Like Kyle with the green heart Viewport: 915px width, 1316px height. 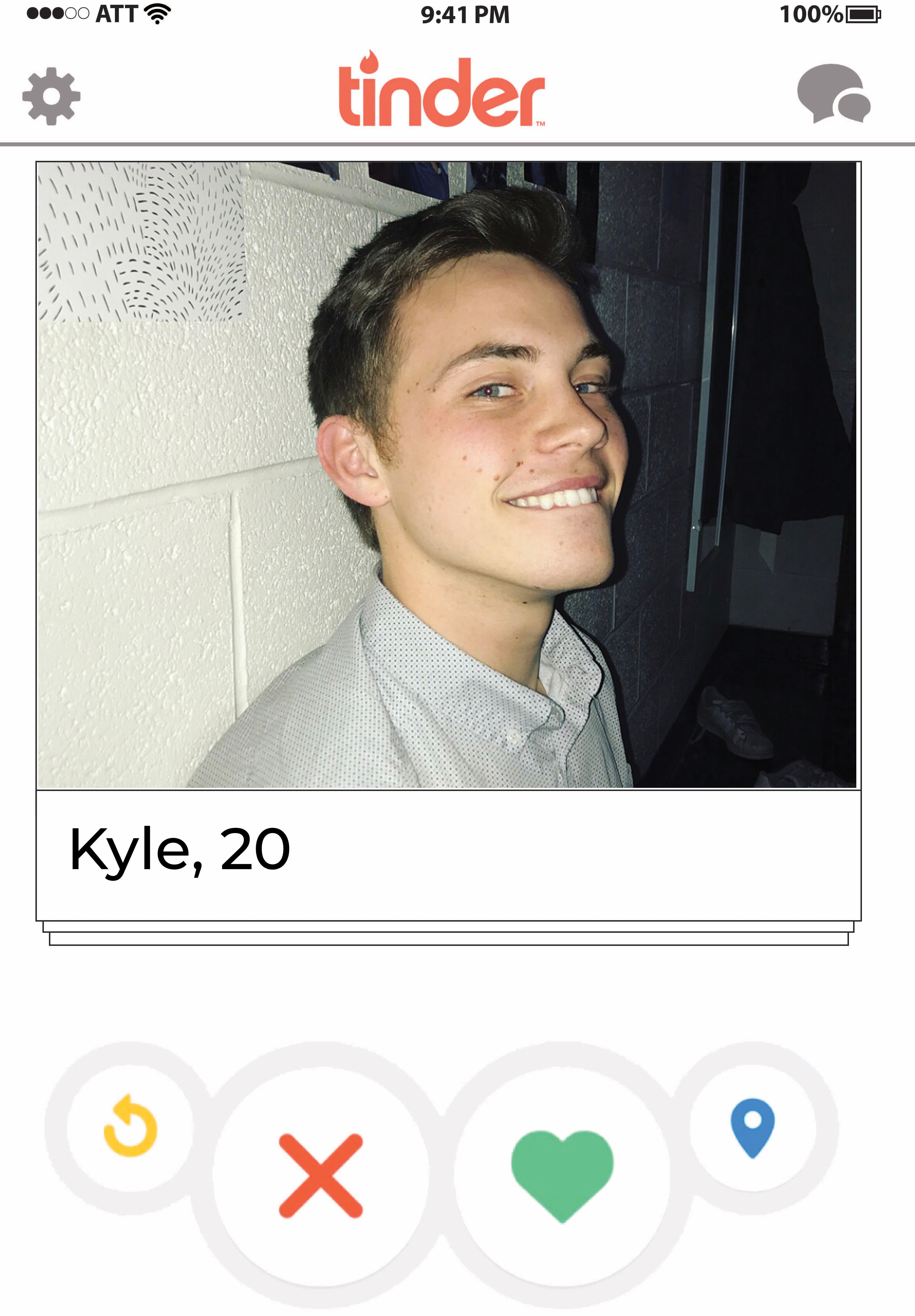click(x=562, y=1175)
